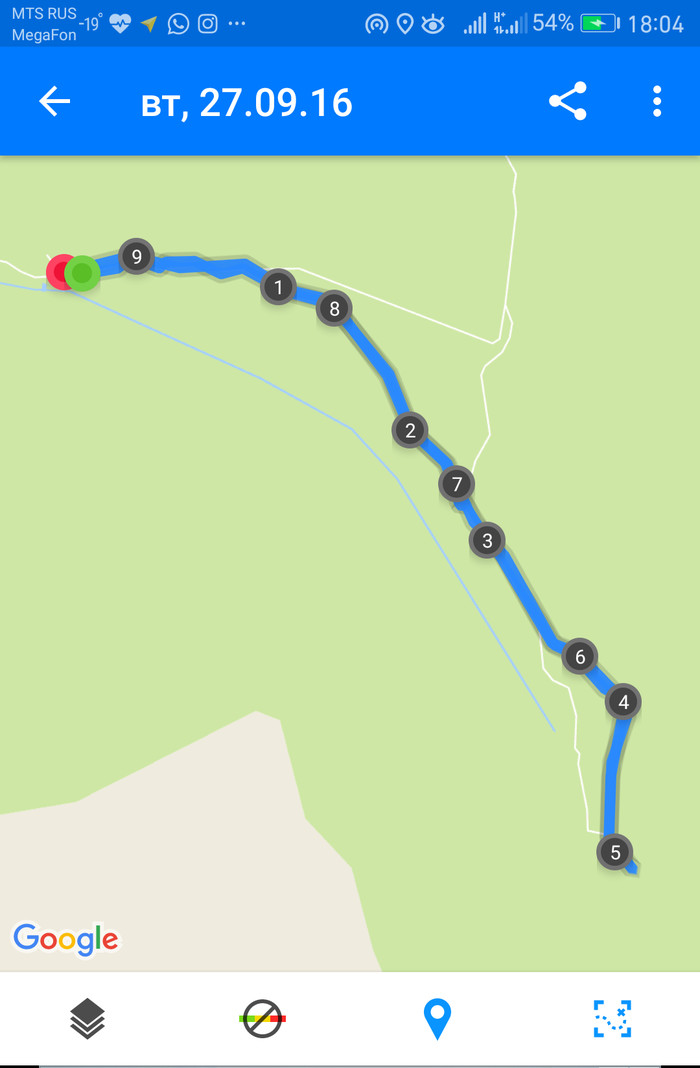Select the green start point marker

[x=84, y=272]
